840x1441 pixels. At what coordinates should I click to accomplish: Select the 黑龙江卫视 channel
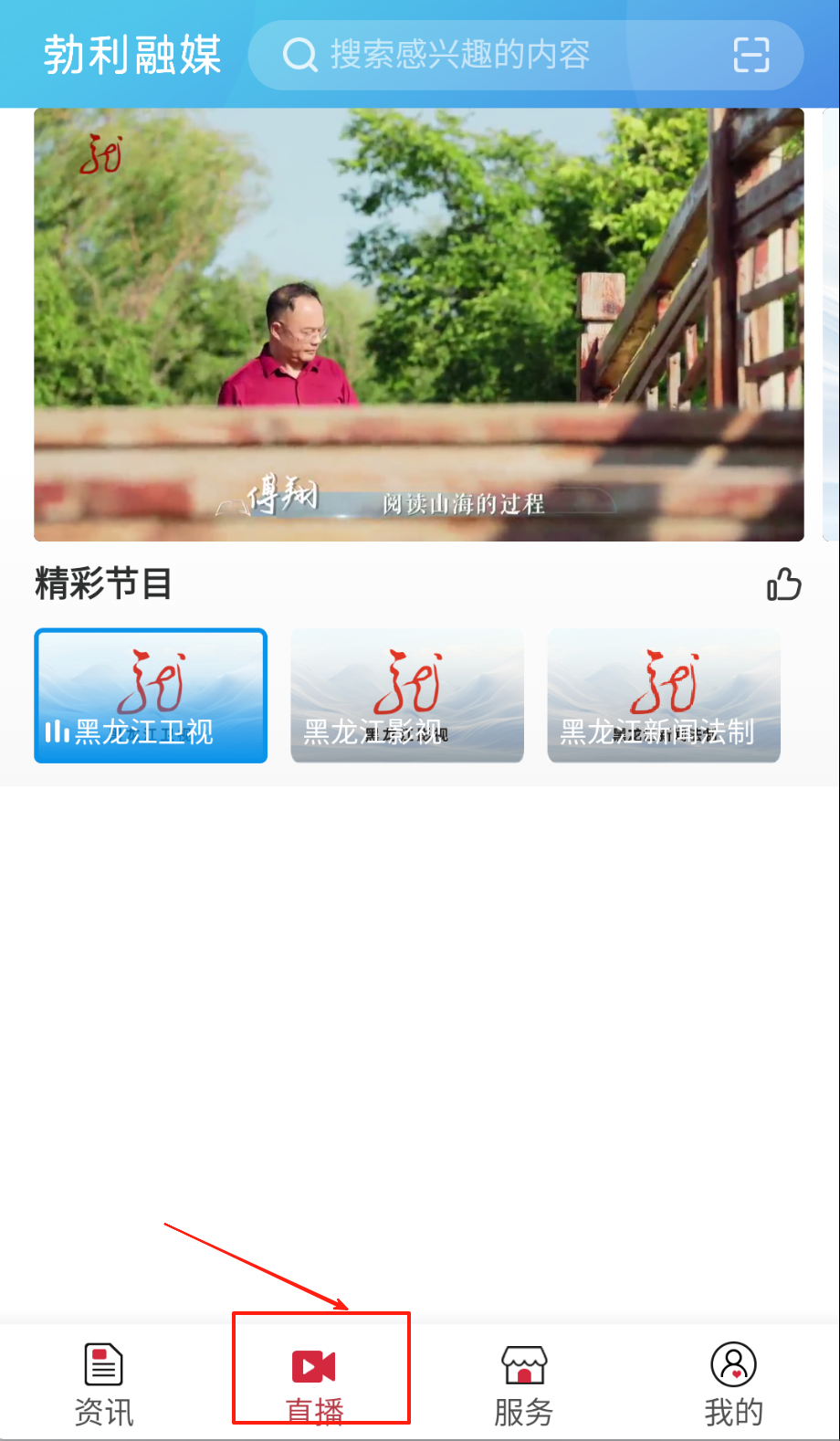[151, 696]
